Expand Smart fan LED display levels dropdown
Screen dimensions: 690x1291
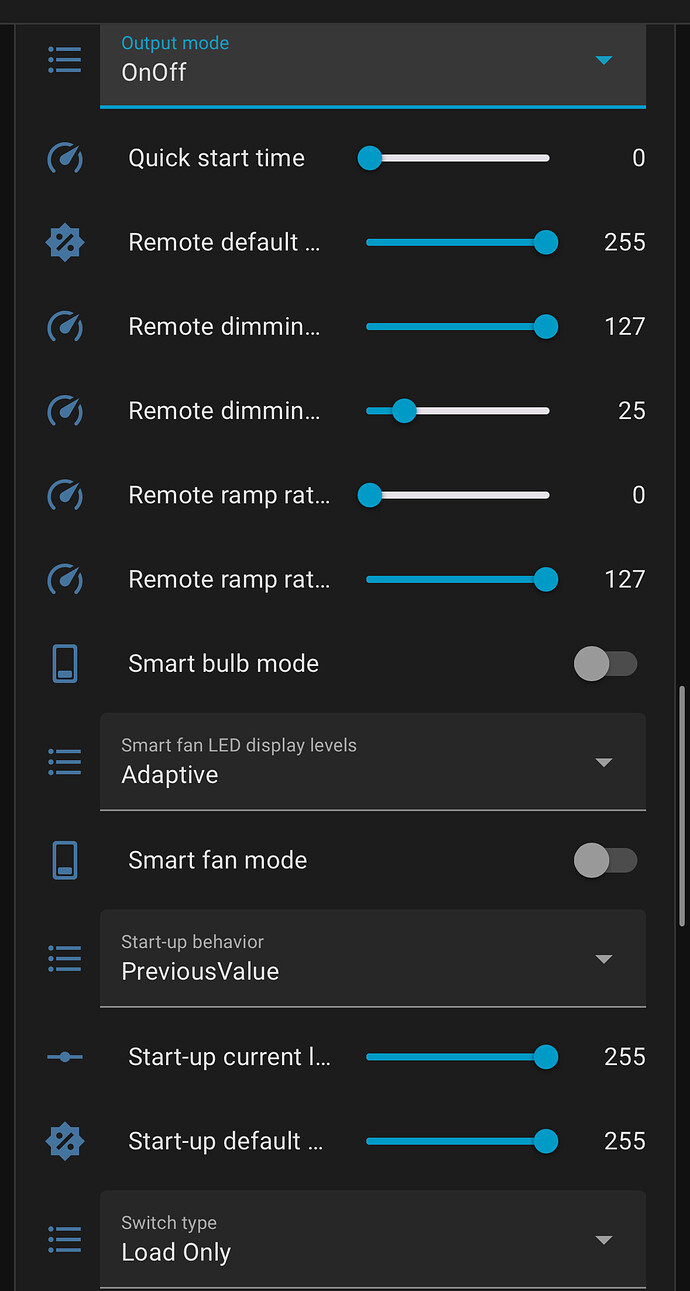click(372, 762)
